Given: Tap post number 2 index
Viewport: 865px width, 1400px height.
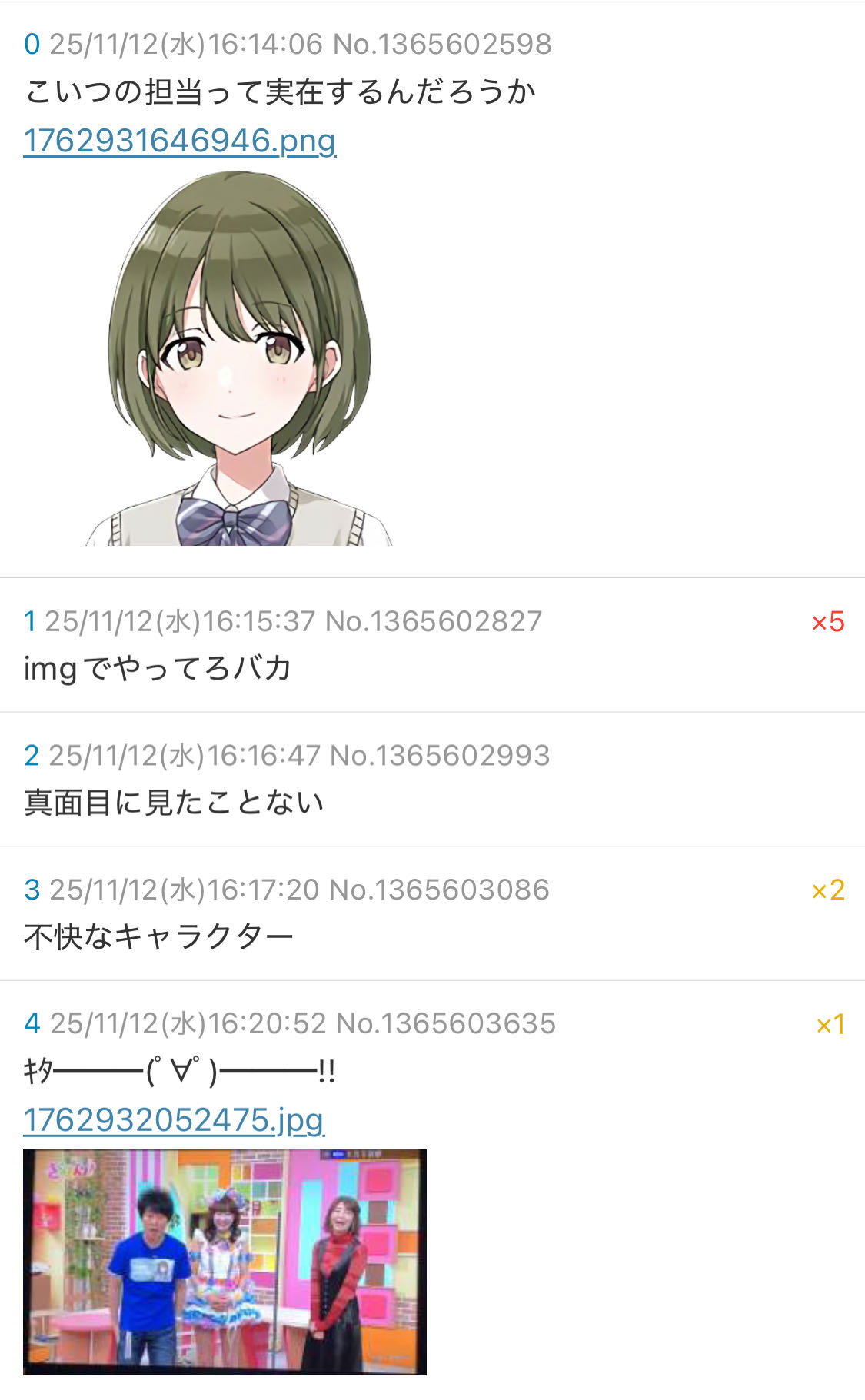Looking at the screenshot, I should click(32, 756).
